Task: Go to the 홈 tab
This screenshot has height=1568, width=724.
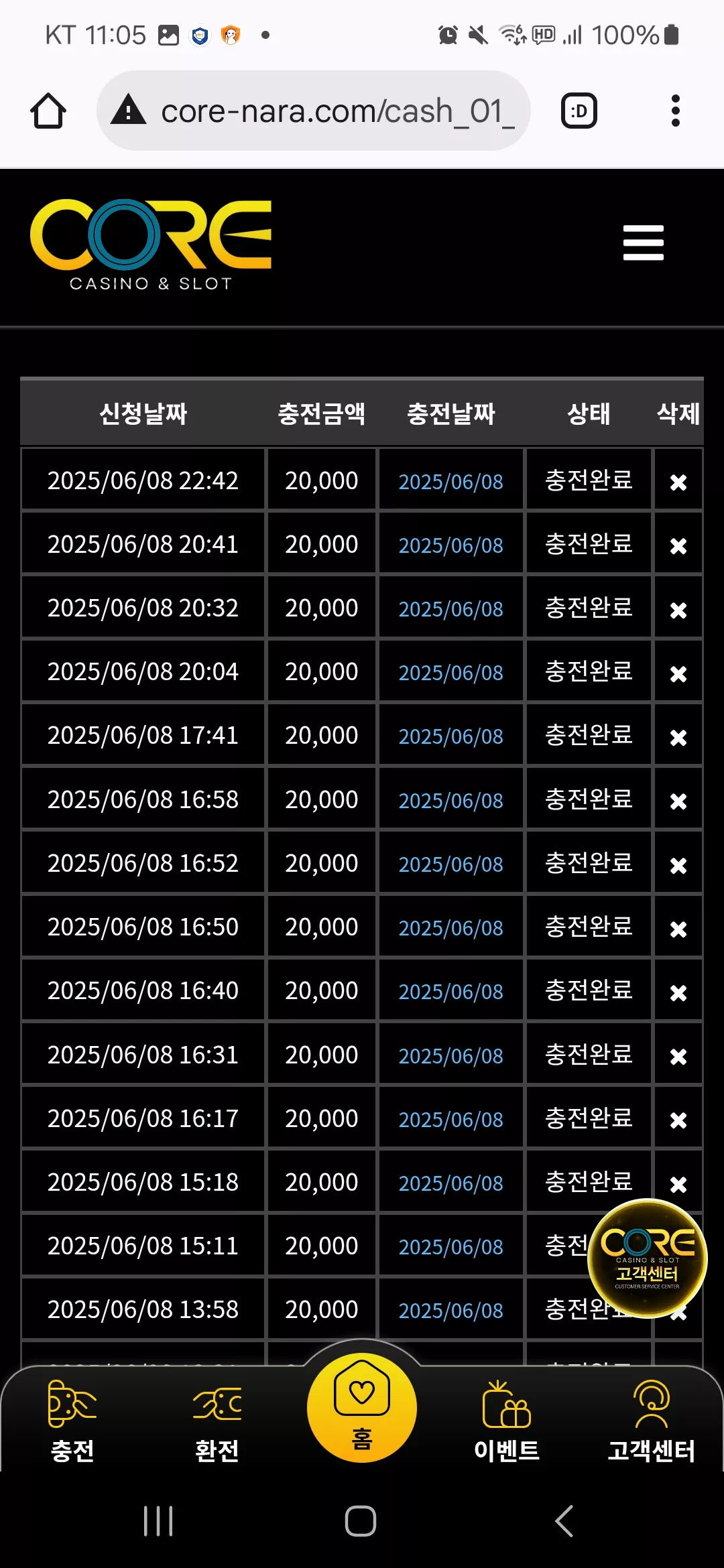Action: (x=362, y=1407)
